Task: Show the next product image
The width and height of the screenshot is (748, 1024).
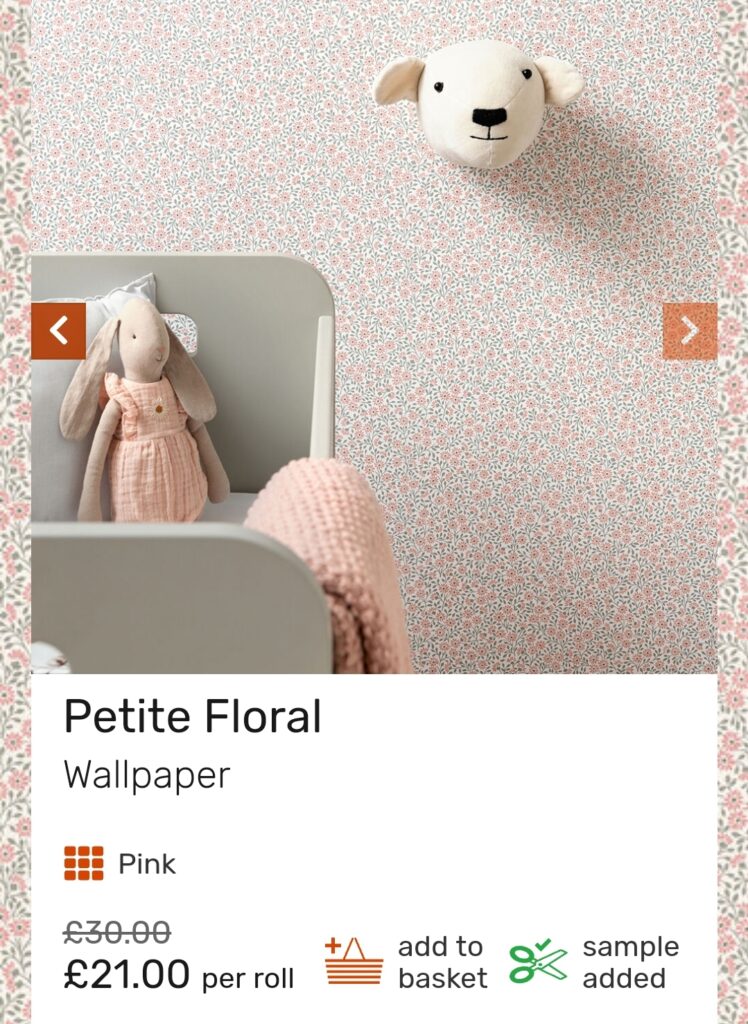Action: coord(690,331)
